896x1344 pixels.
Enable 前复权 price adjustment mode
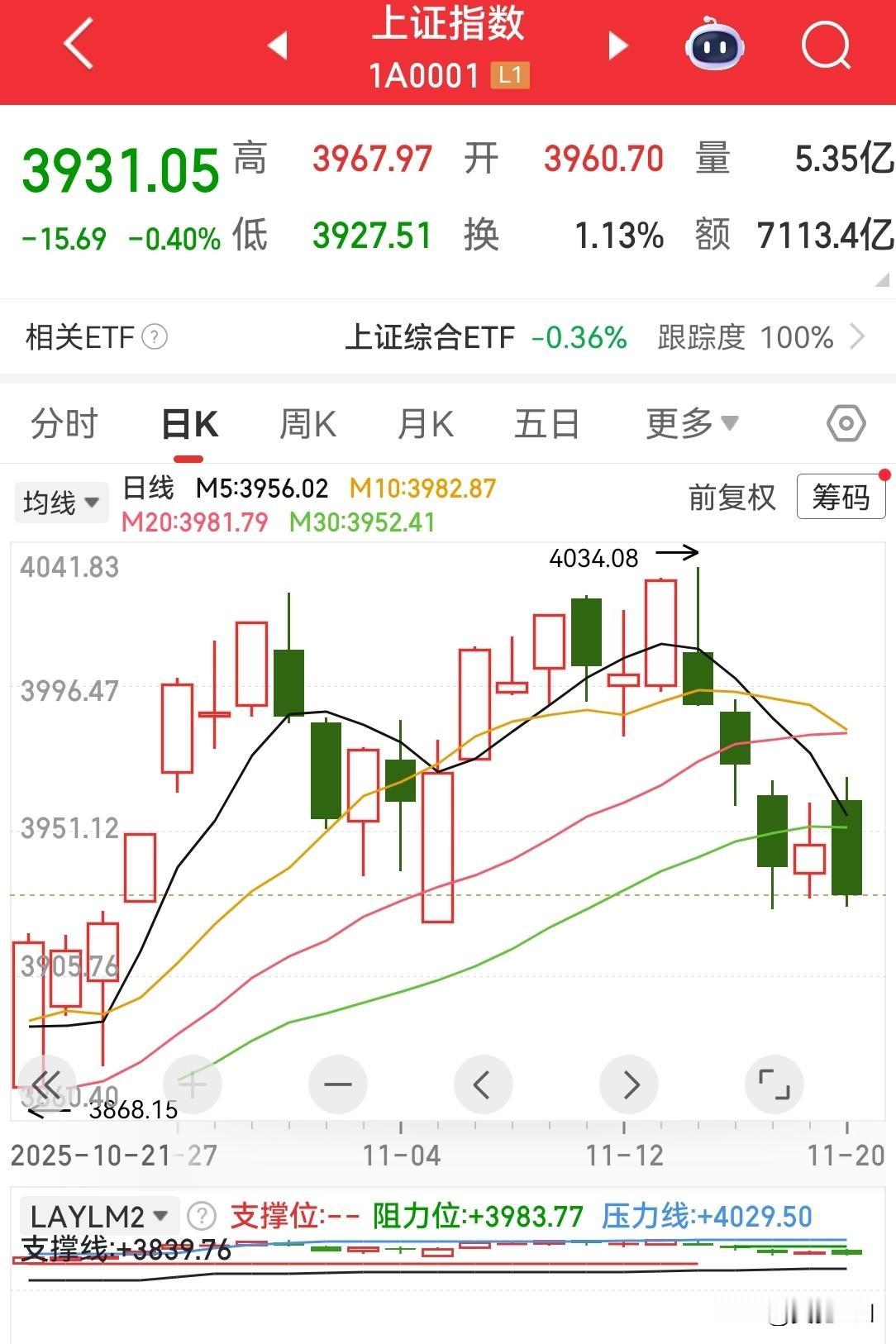(731, 498)
